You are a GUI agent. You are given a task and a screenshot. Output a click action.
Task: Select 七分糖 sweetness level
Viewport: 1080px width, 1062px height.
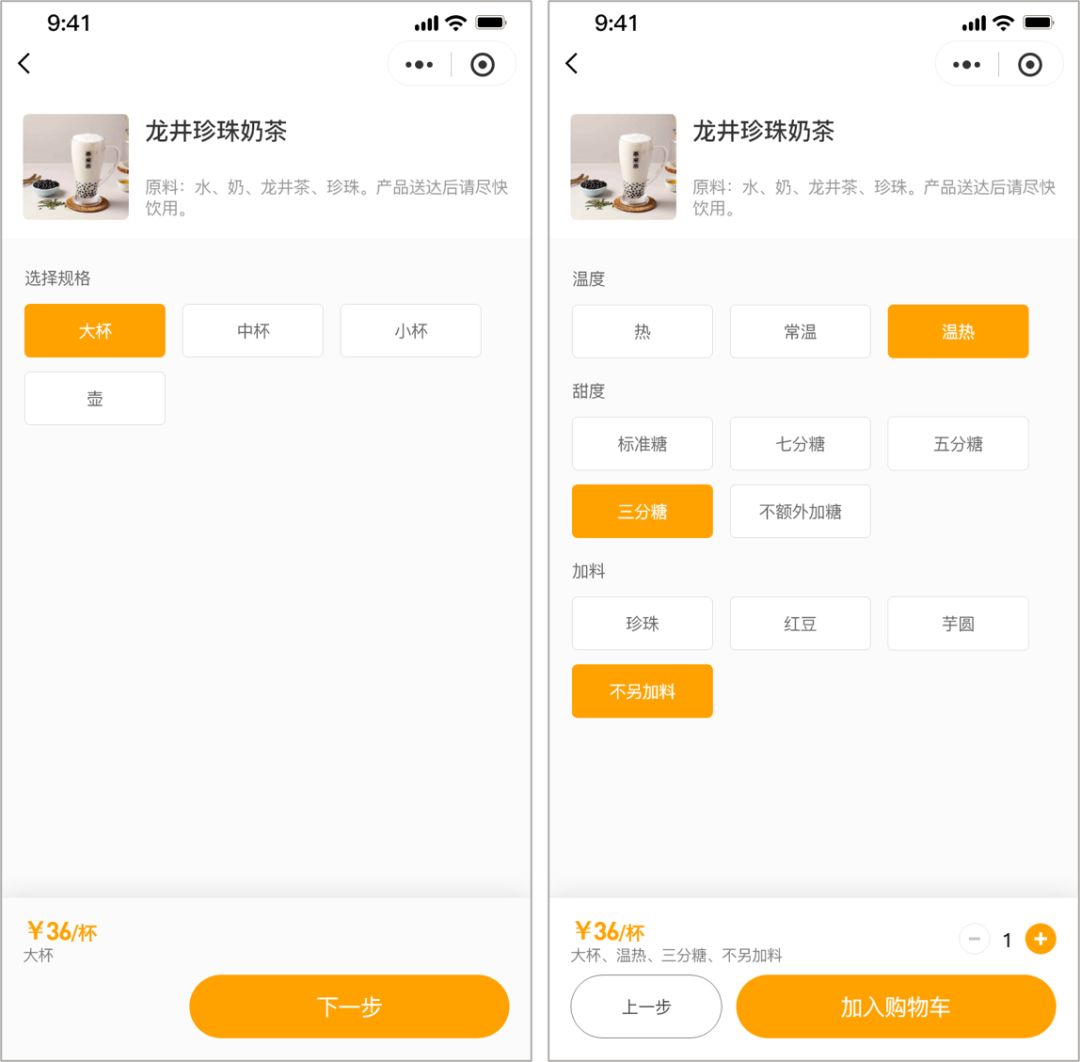coord(800,444)
